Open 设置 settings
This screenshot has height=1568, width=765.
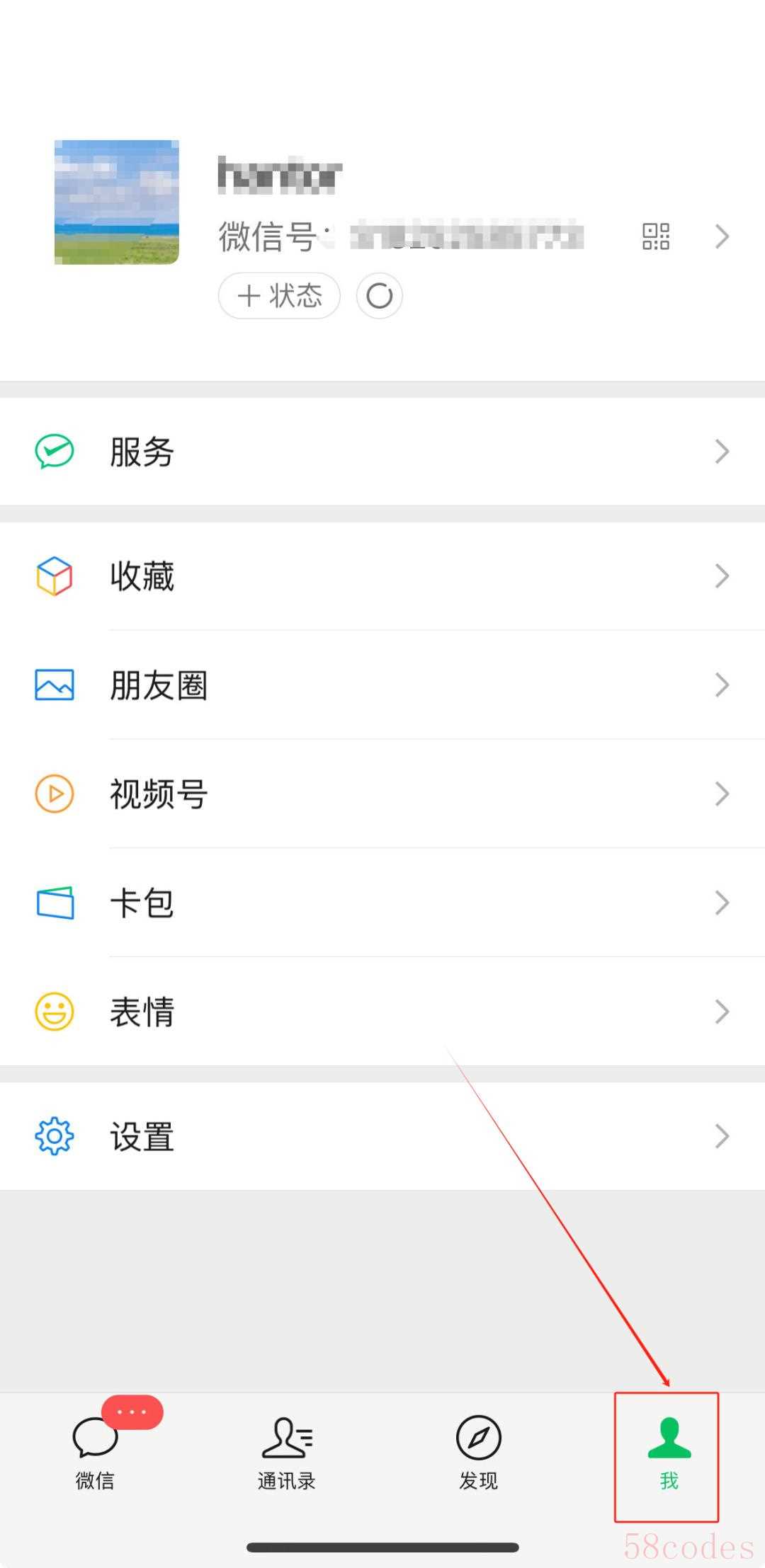click(382, 1136)
